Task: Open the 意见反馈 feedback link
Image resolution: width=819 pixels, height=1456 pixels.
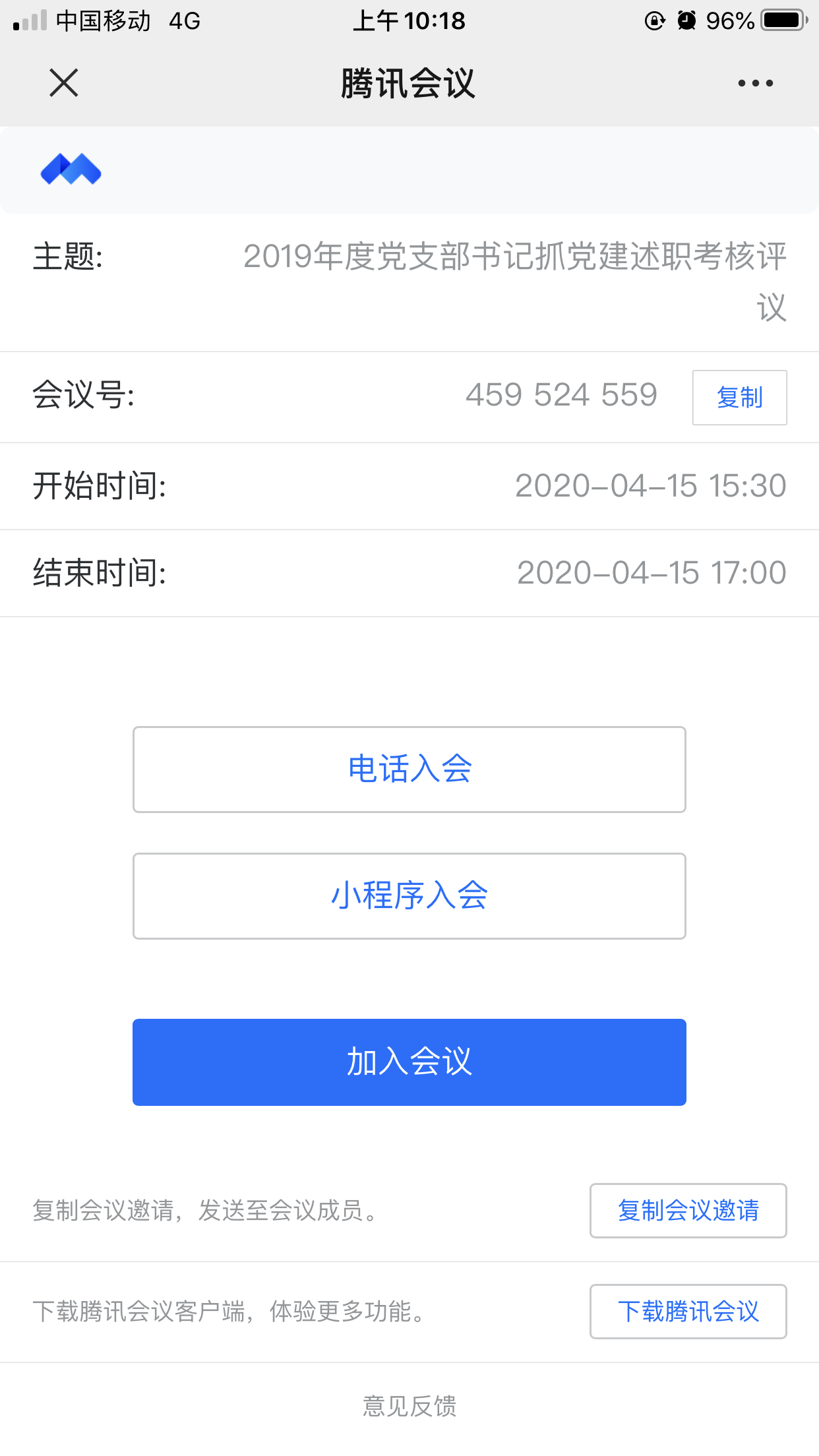Action: pyautogui.click(x=409, y=1407)
